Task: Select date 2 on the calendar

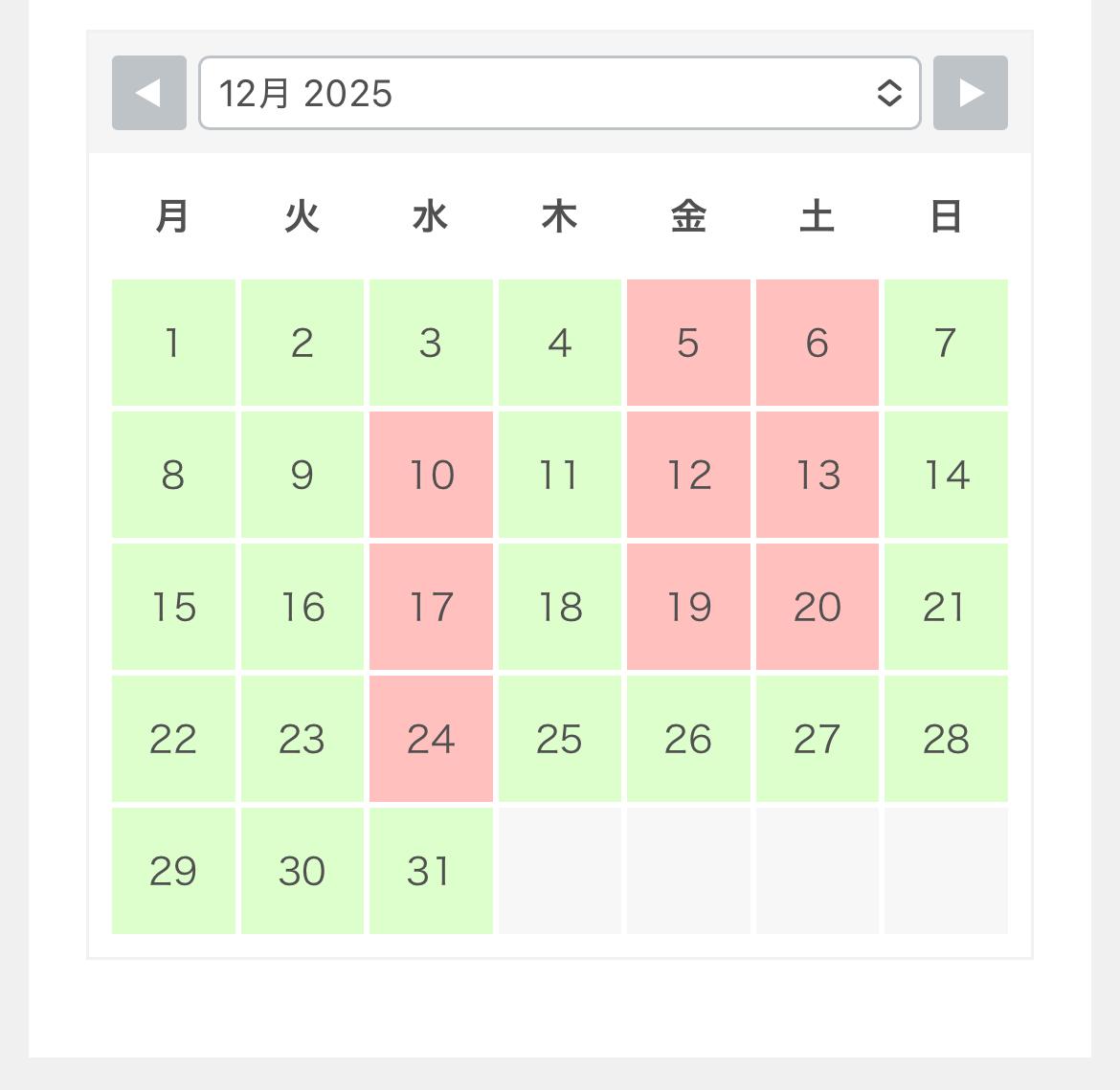Action: coord(302,343)
